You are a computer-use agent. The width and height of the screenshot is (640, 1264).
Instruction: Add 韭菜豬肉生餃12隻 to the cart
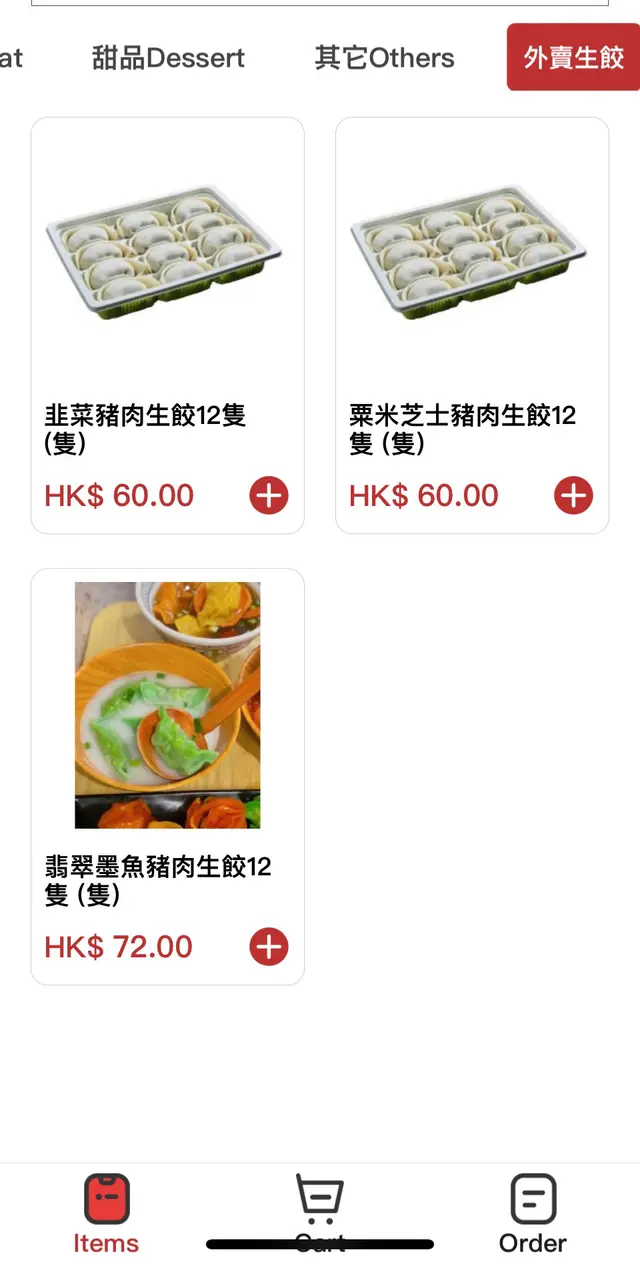269,495
